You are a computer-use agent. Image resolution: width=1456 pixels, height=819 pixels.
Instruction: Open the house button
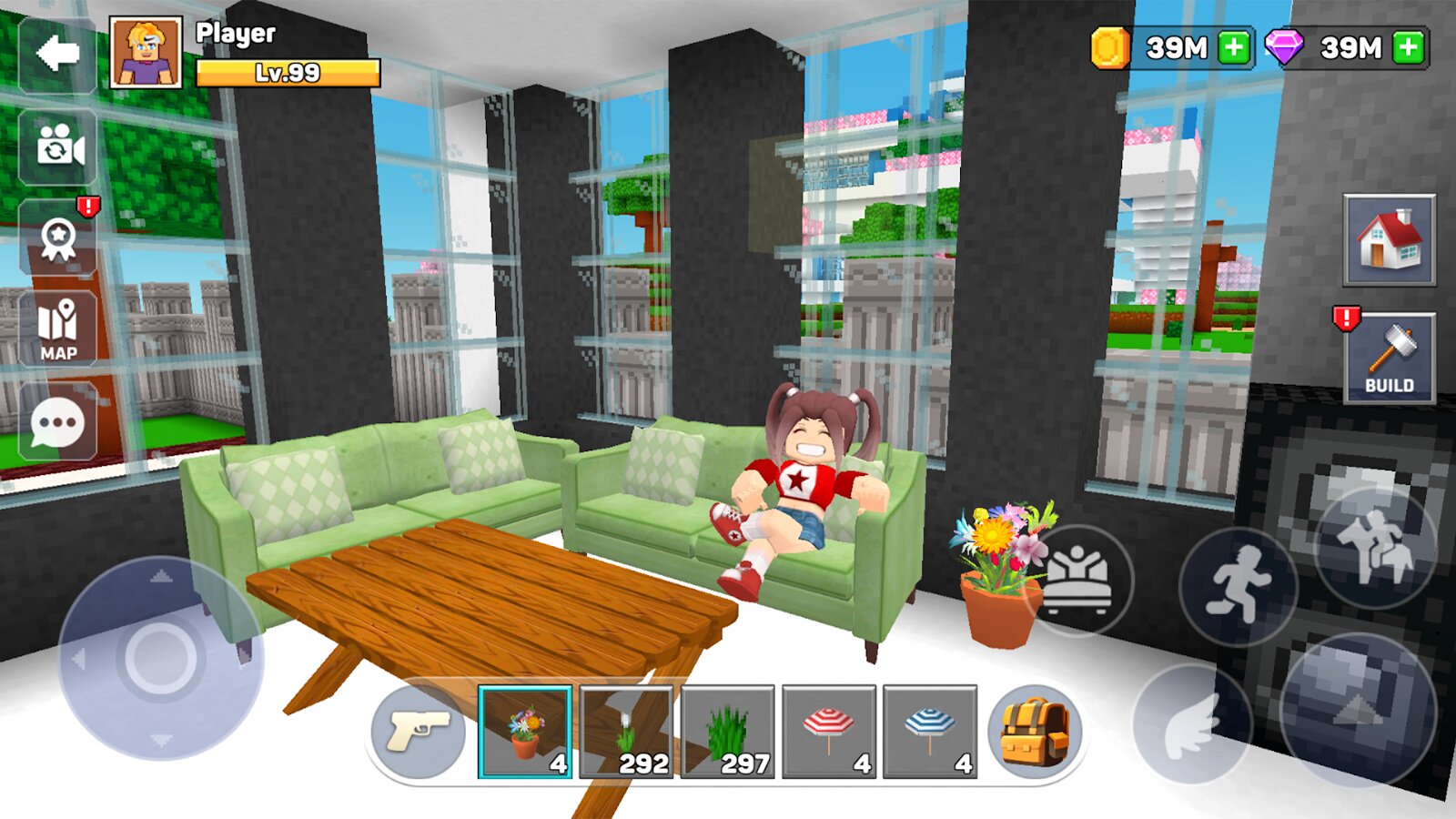tap(1389, 241)
